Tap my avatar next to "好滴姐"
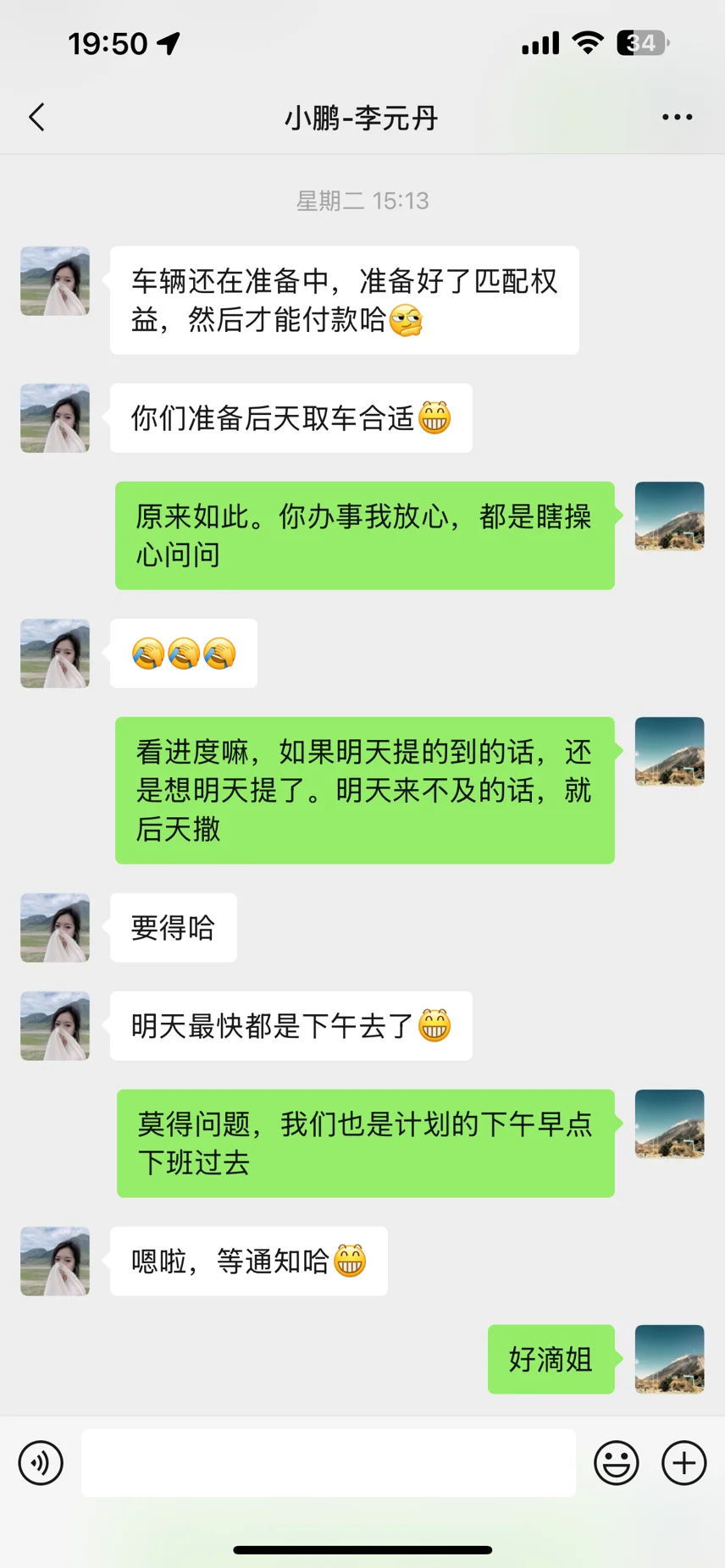Viewport: 725px width, 1568px height. [669, 1359]
